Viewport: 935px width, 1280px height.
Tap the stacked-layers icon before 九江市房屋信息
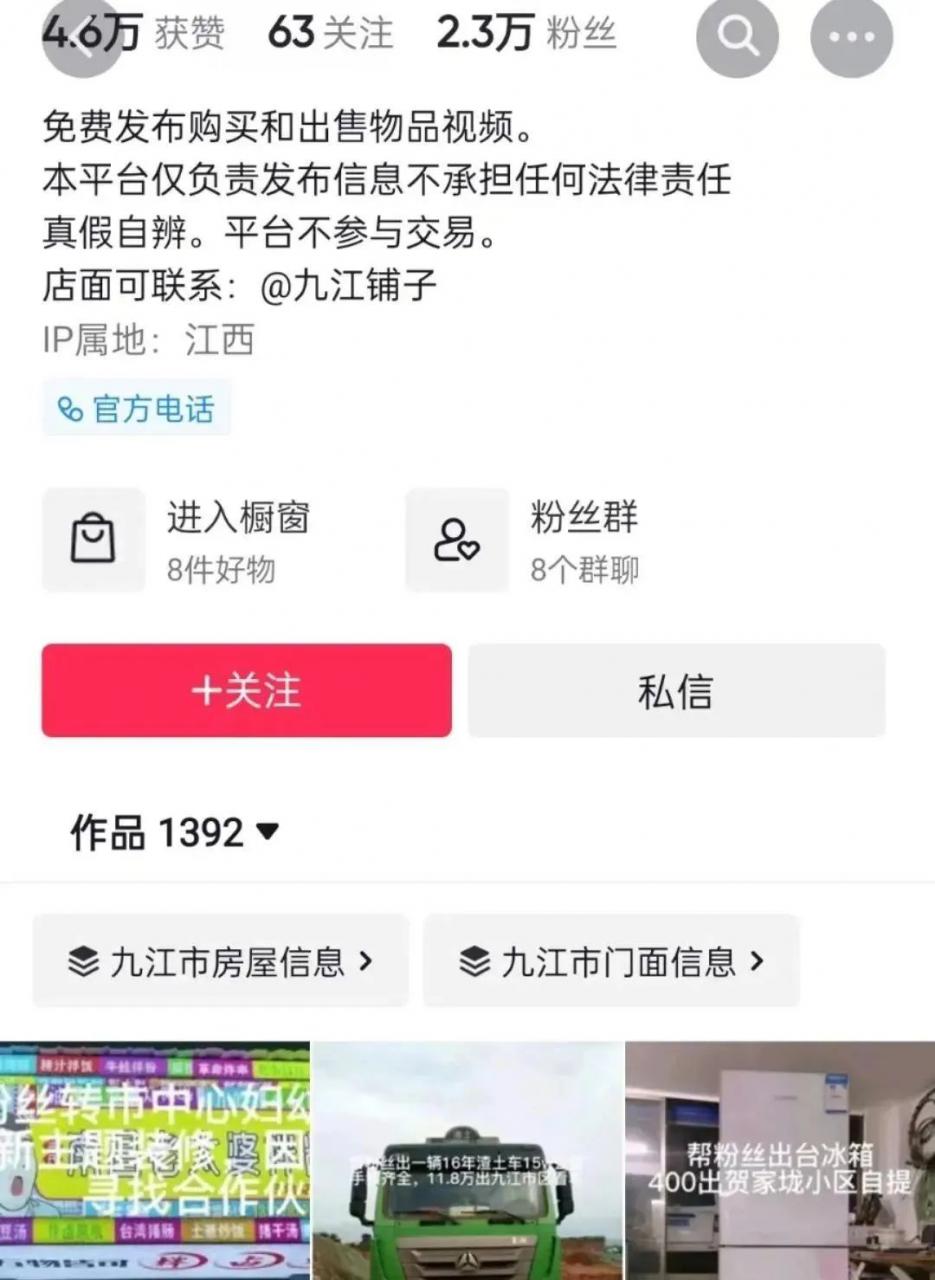(x=83, y=960)
